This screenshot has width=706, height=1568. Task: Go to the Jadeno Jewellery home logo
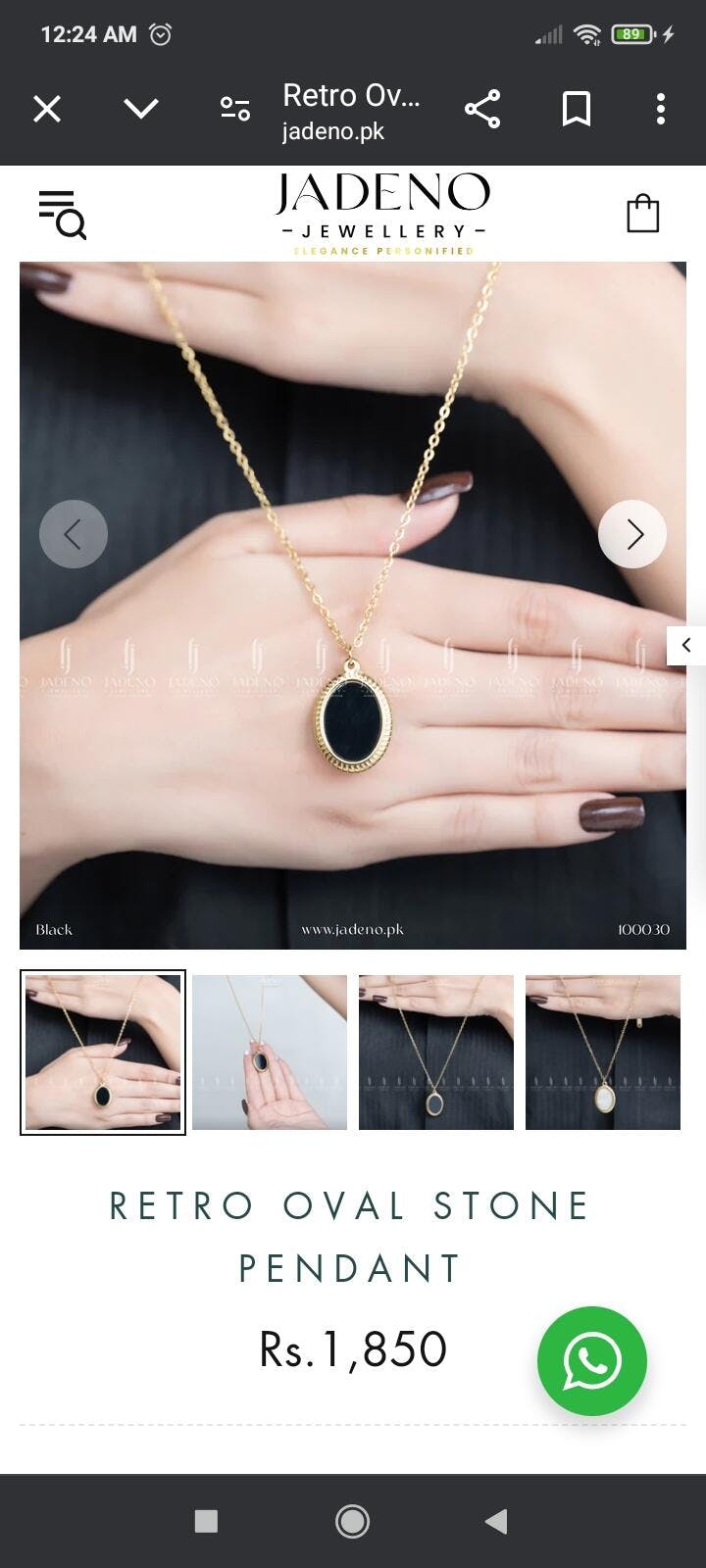(x=382, y=214)
